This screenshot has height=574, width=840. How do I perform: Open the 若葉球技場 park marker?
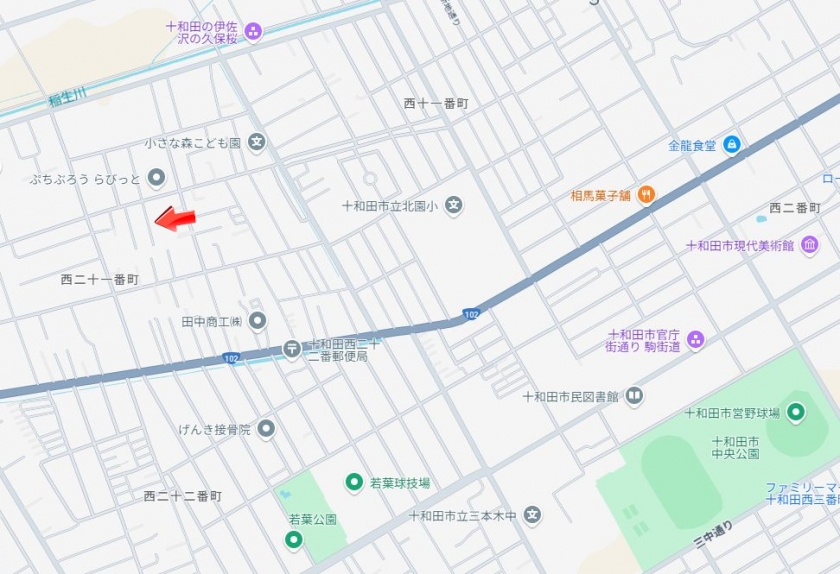[x=354, y=483]
